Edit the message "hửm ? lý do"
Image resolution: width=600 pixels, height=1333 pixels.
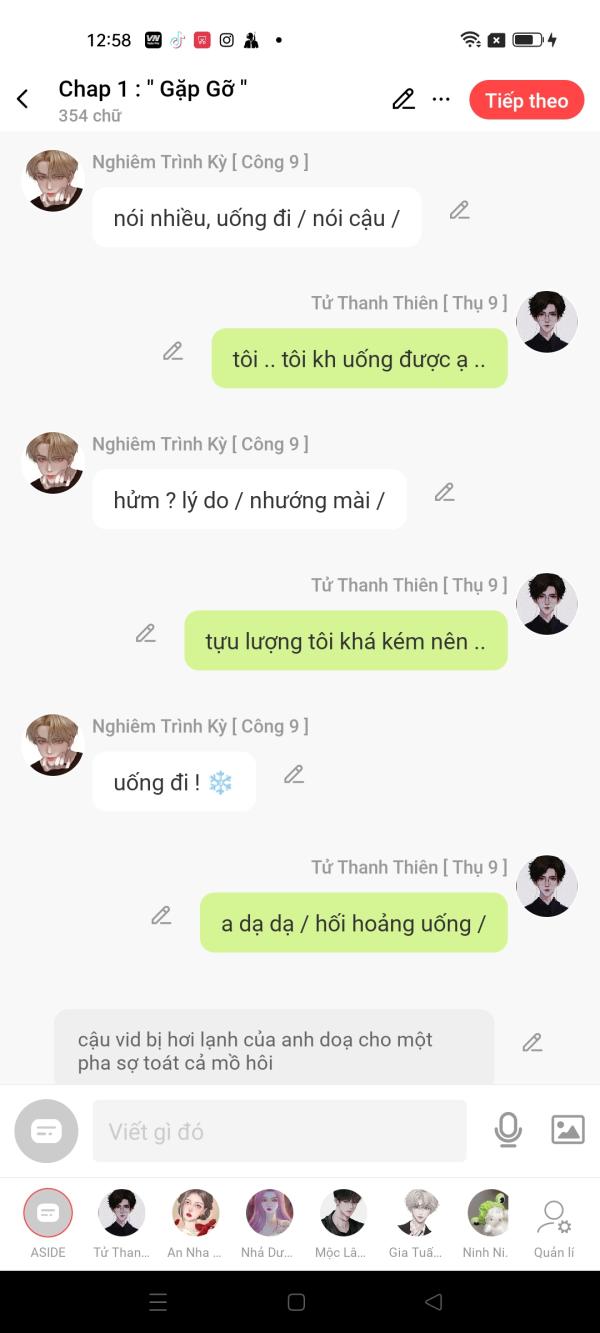coord(445,492)
